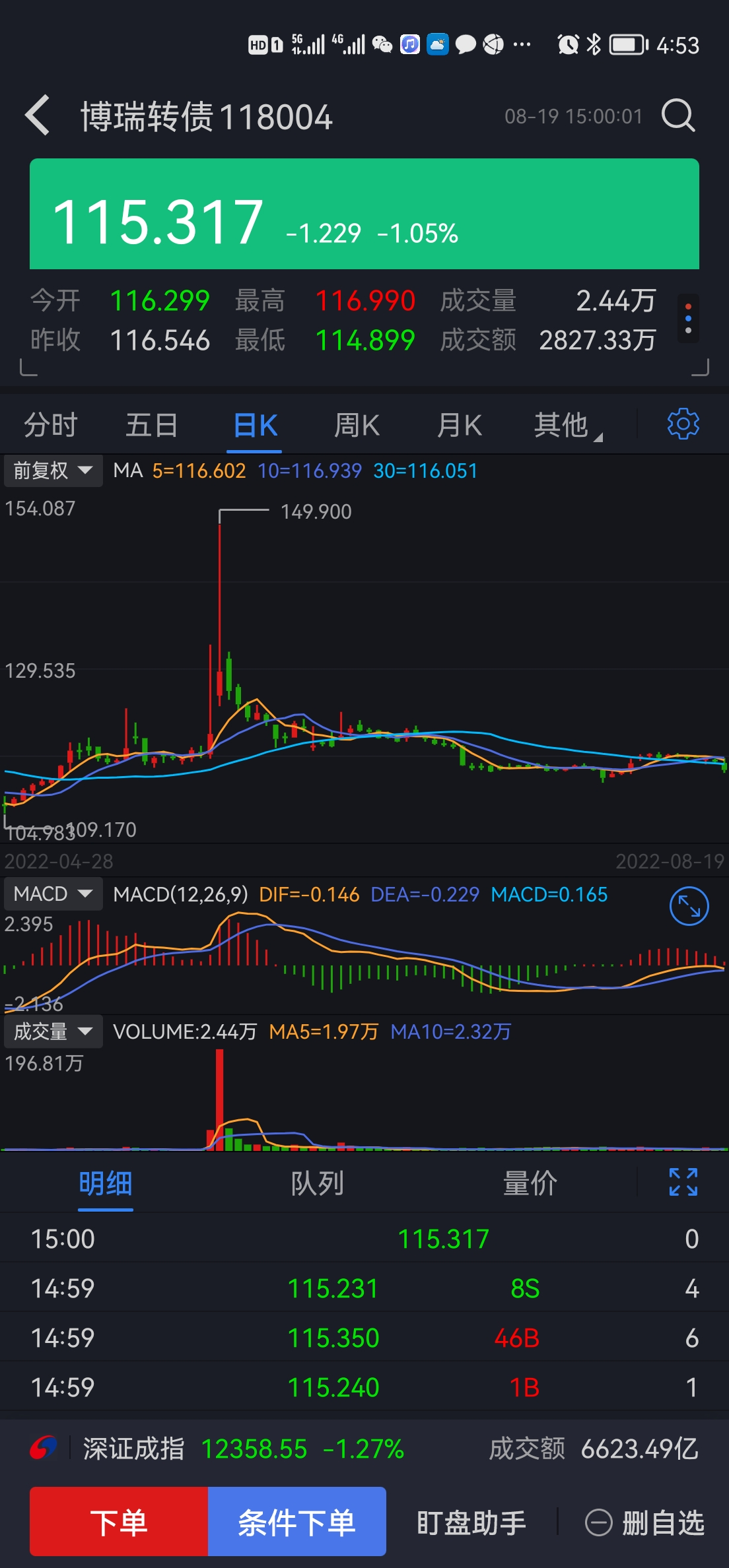Select the 月K chart tab
This screenshot has height=1568, width=729.
tap(459, 425)
